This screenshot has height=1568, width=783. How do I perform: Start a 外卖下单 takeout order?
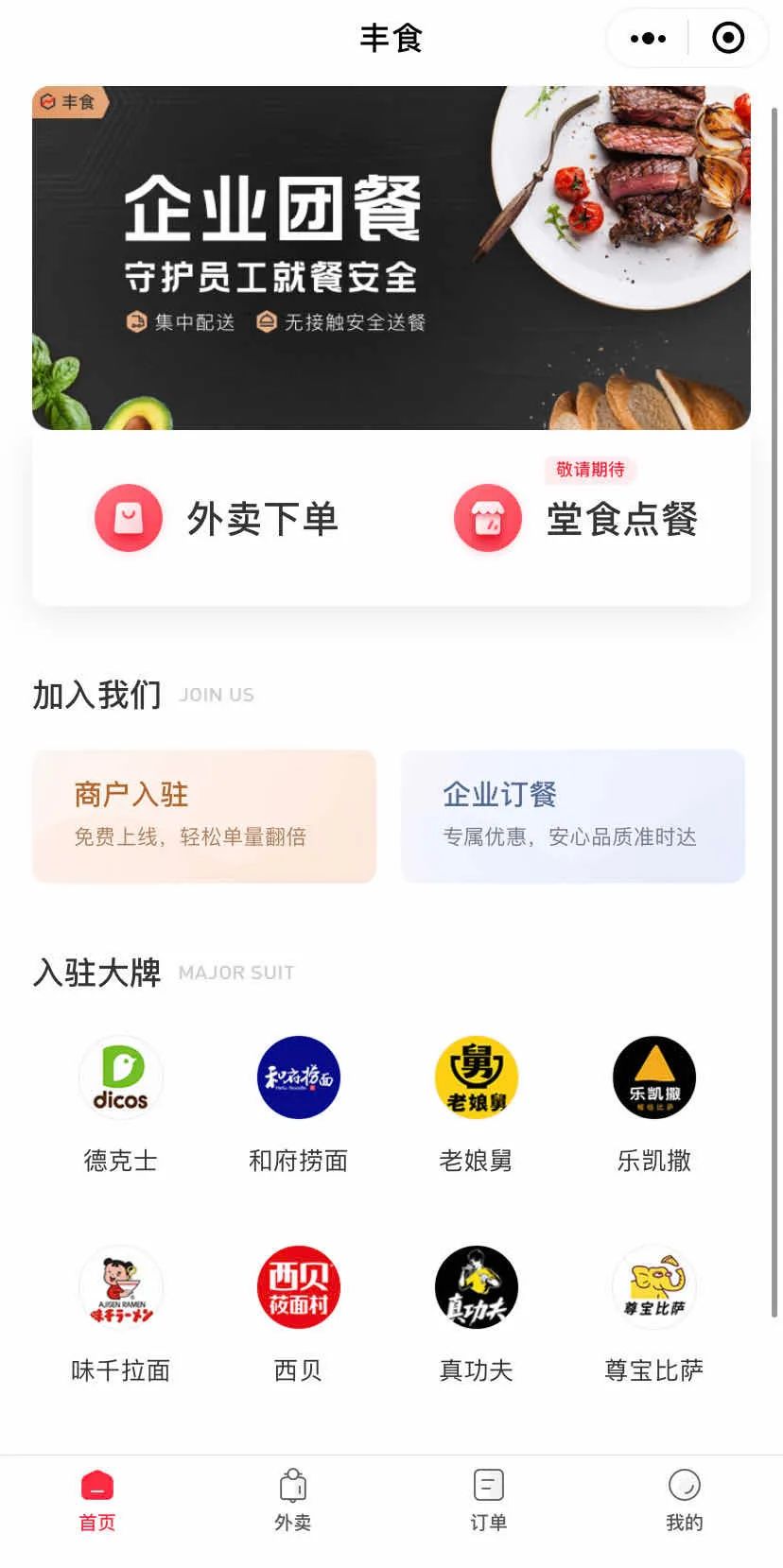[x=217, y=518]
